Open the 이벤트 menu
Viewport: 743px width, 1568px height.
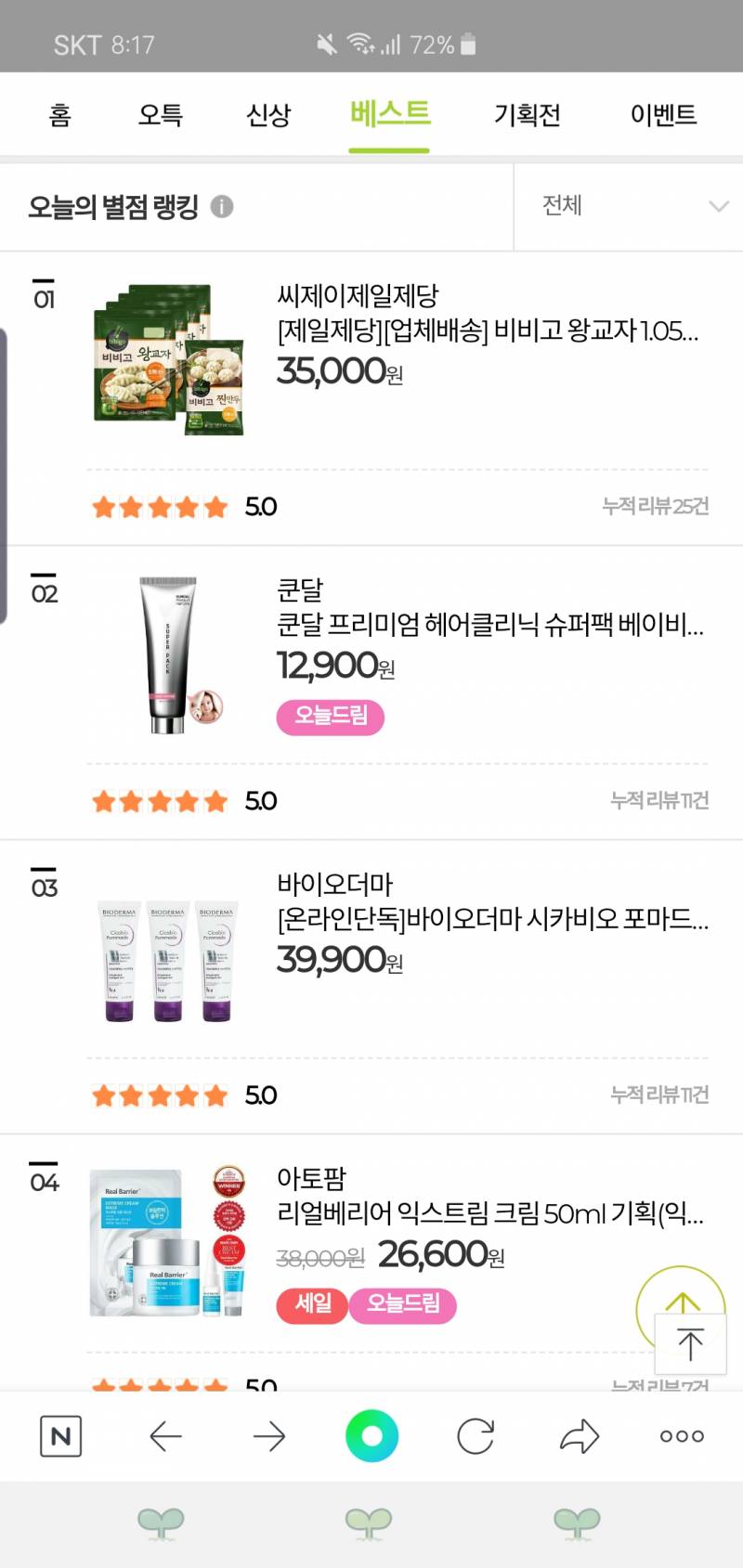tap(664, 113)
